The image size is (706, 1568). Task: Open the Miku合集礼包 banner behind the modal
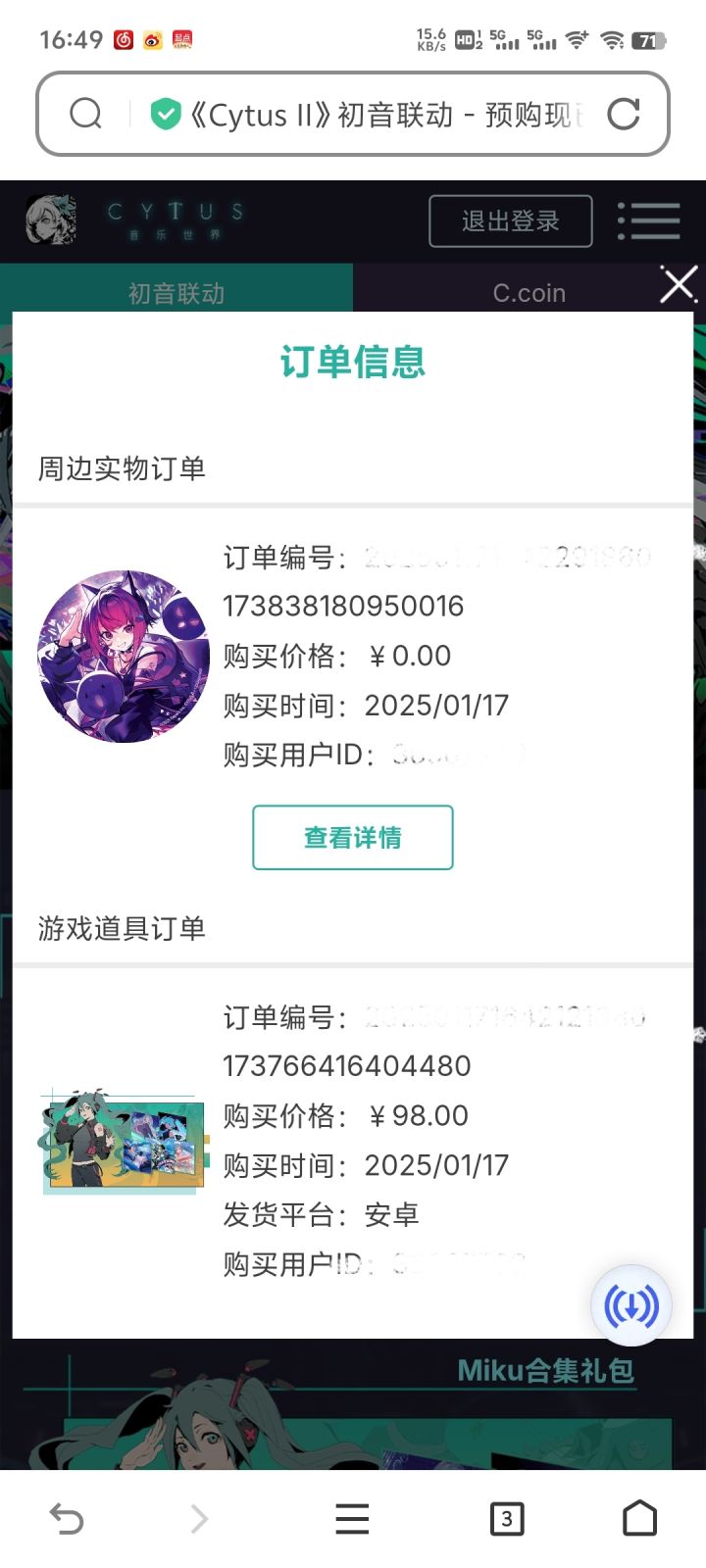[x=545, y=1371]
